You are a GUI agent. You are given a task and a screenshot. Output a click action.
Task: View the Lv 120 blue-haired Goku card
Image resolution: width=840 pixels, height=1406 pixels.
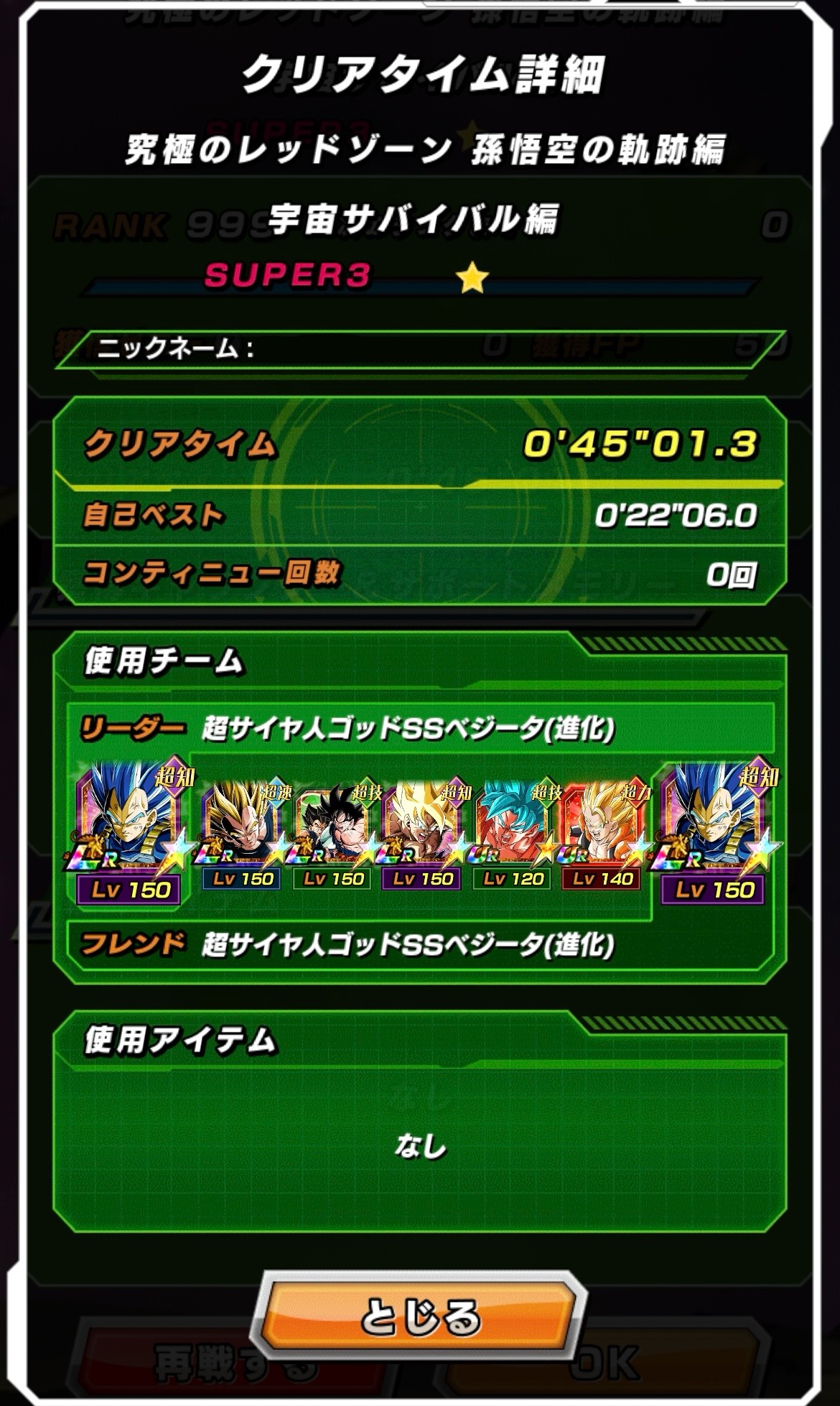pyautogui.click(x=512, y=833)
